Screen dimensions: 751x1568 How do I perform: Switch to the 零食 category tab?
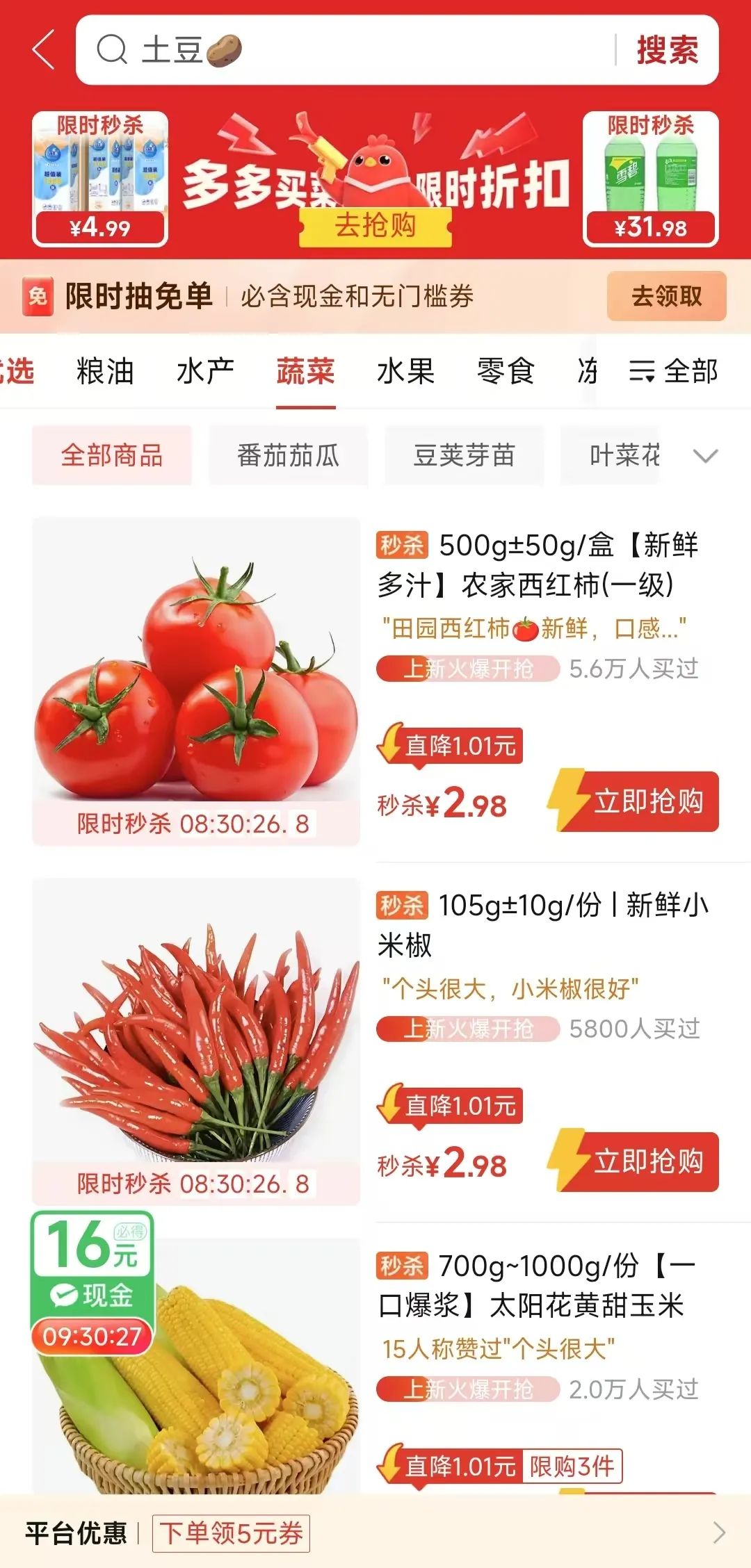506,371
